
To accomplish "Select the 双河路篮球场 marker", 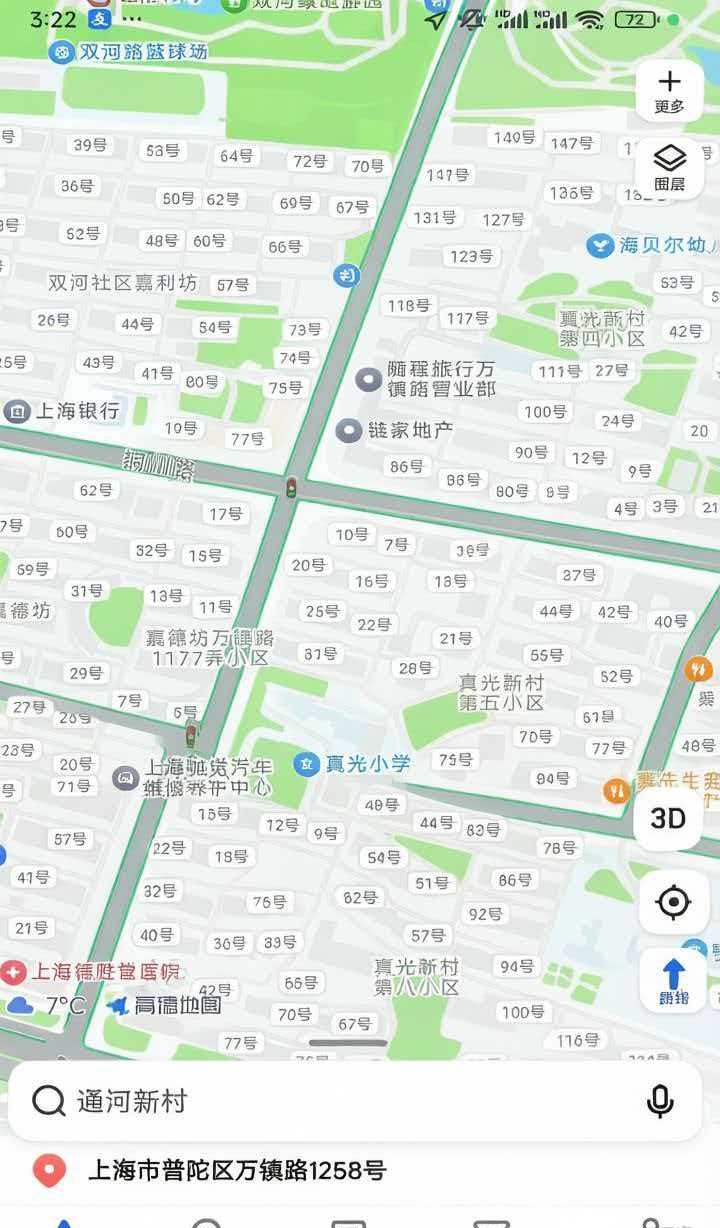I will (x=63, y=52).
